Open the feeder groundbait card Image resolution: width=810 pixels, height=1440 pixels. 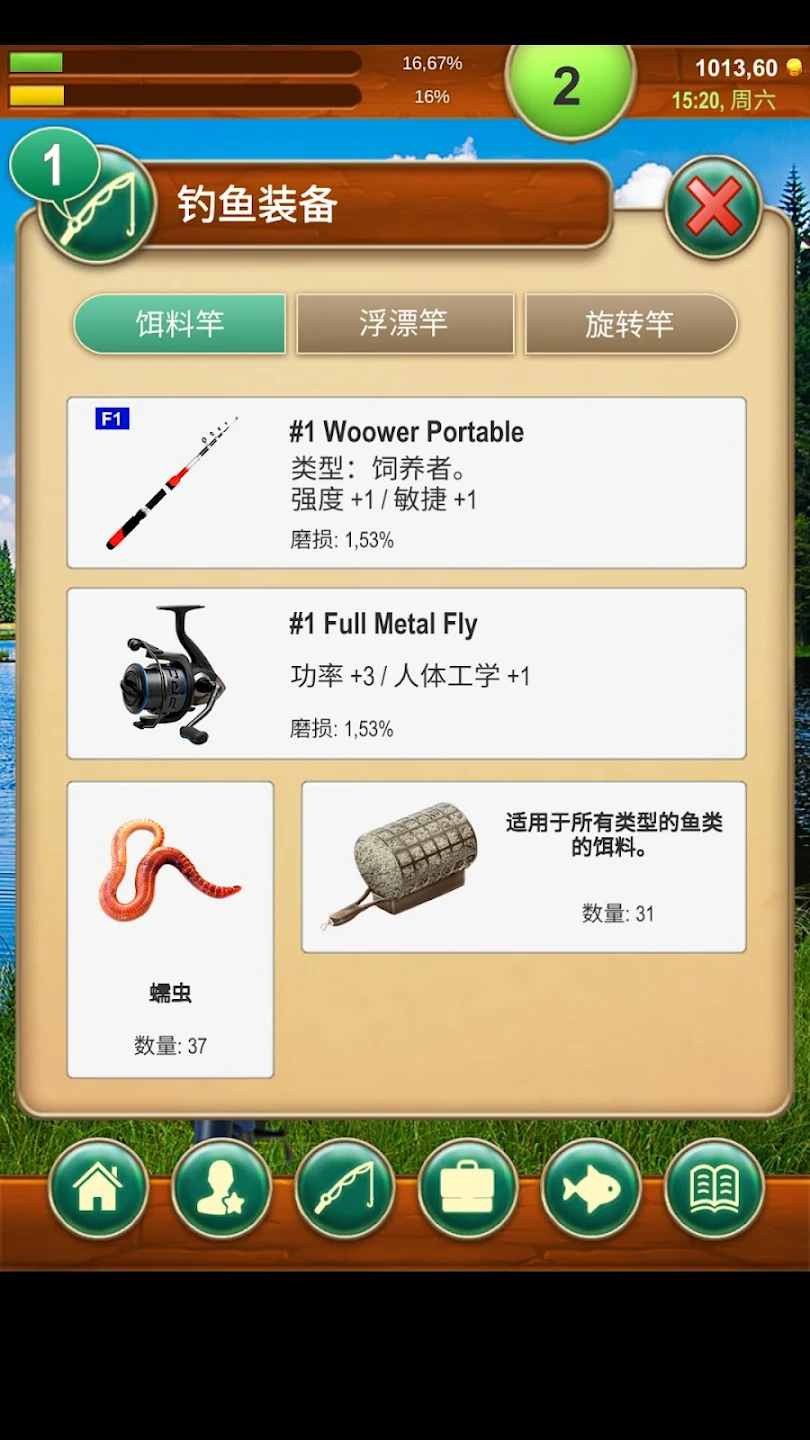tap(523, 866)
